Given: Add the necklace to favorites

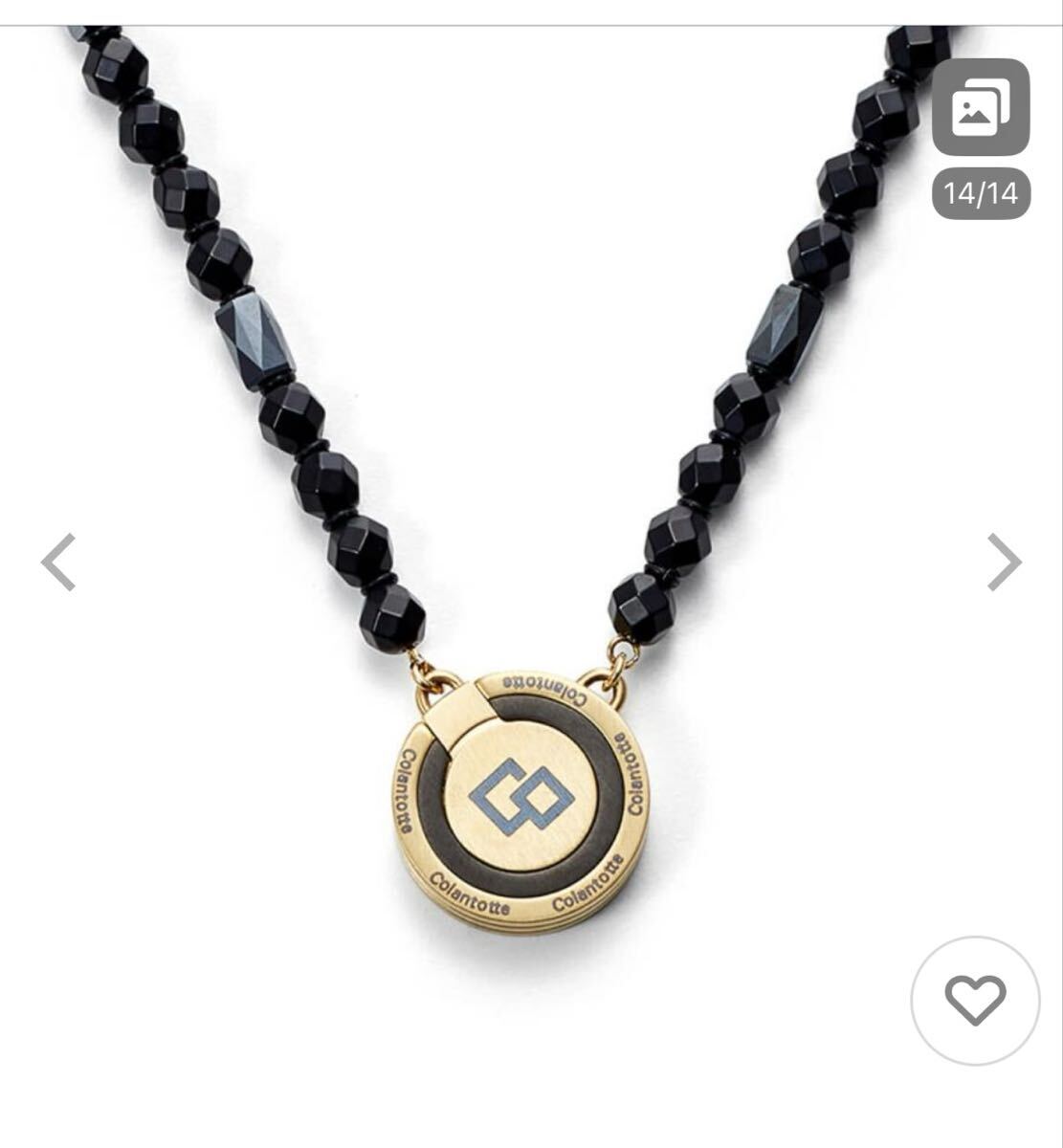Looking at the screenshot, I should pos(975,1001).
